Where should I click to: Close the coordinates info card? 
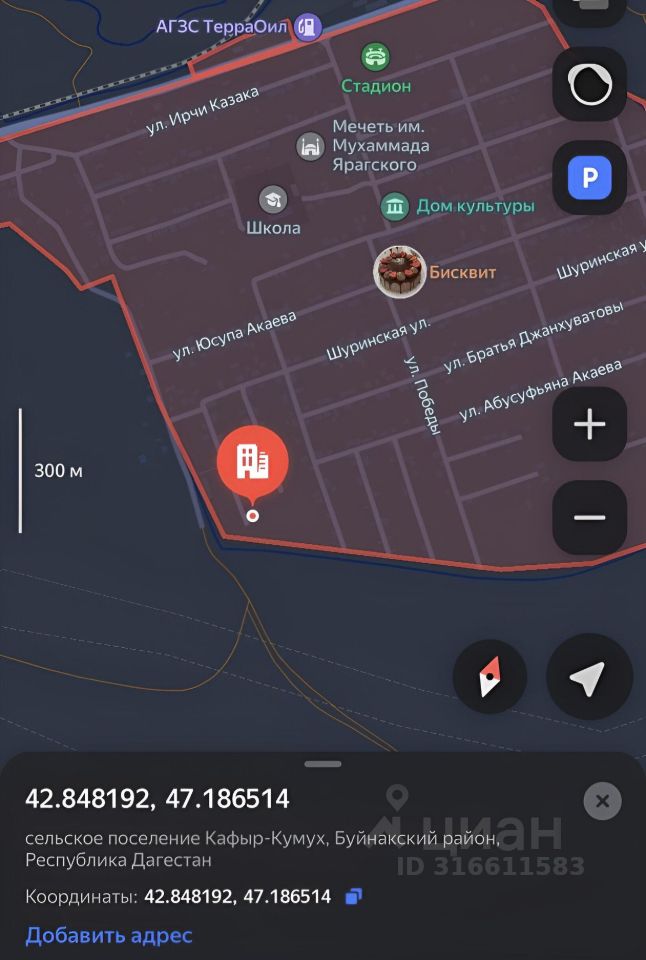pyautogui.click(x=602, y=801)
